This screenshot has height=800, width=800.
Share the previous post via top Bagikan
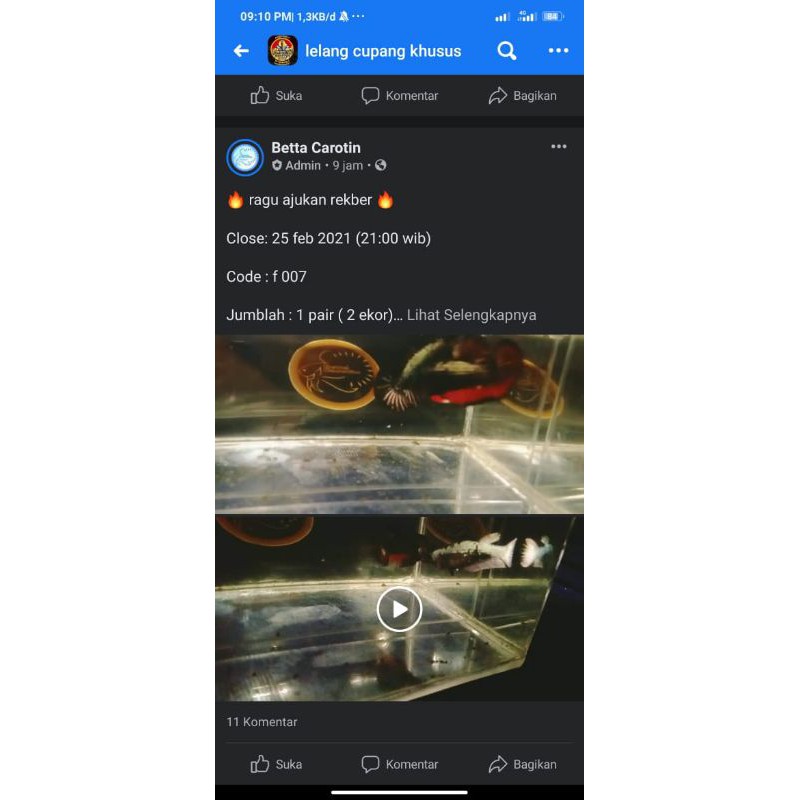point(522,96)
